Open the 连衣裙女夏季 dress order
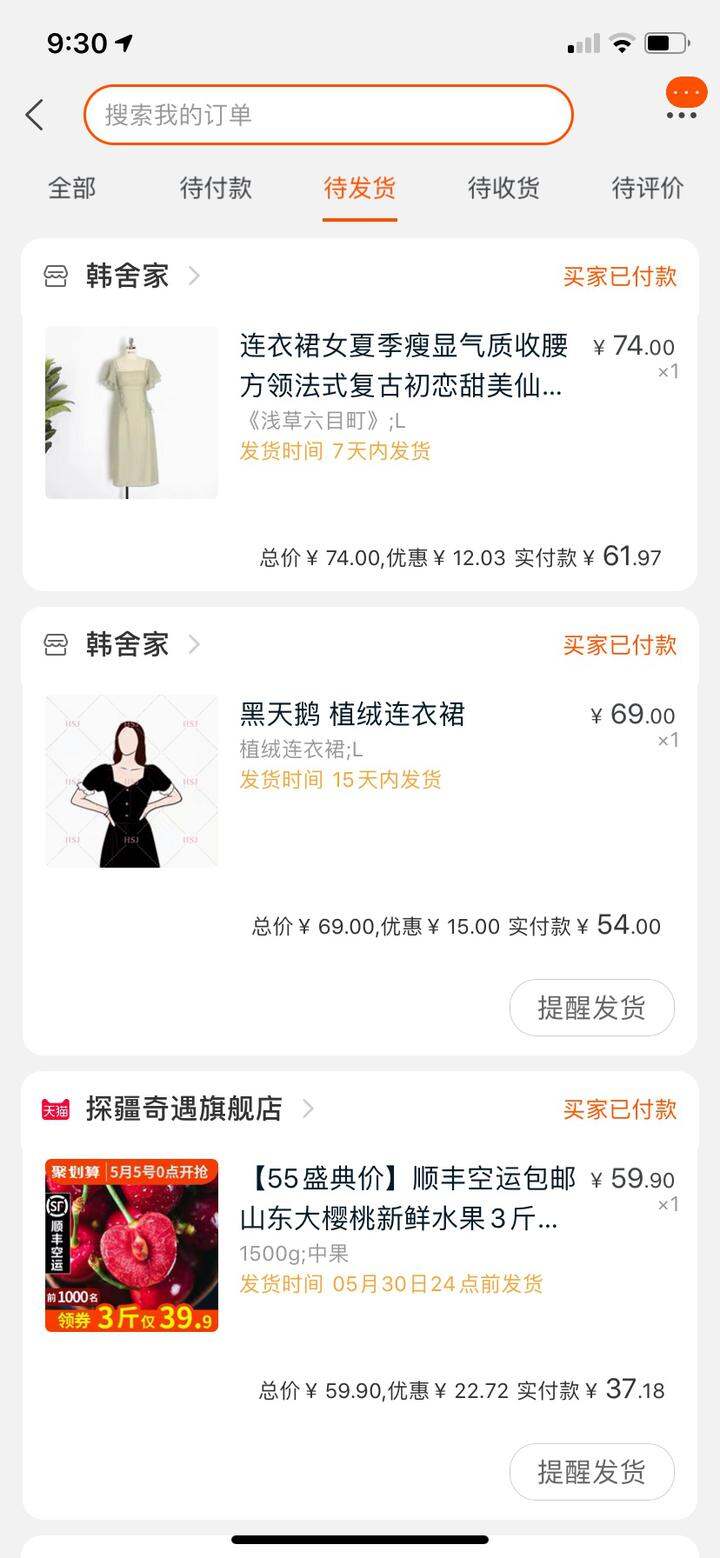This screenshot has height=1558, width=720. [360, 412]
